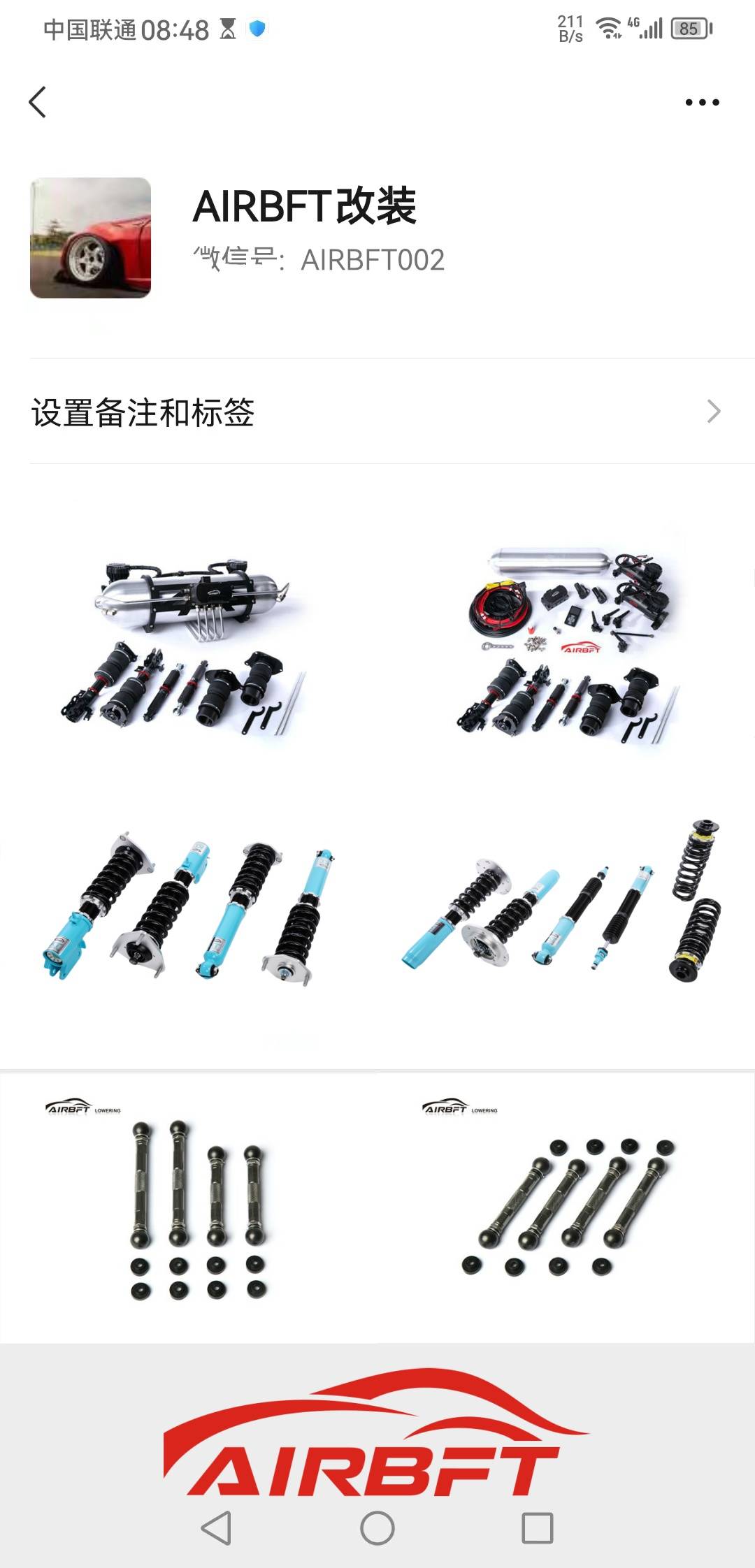Tap the contact name AIRBFT改装

click(x=305, y=206)
